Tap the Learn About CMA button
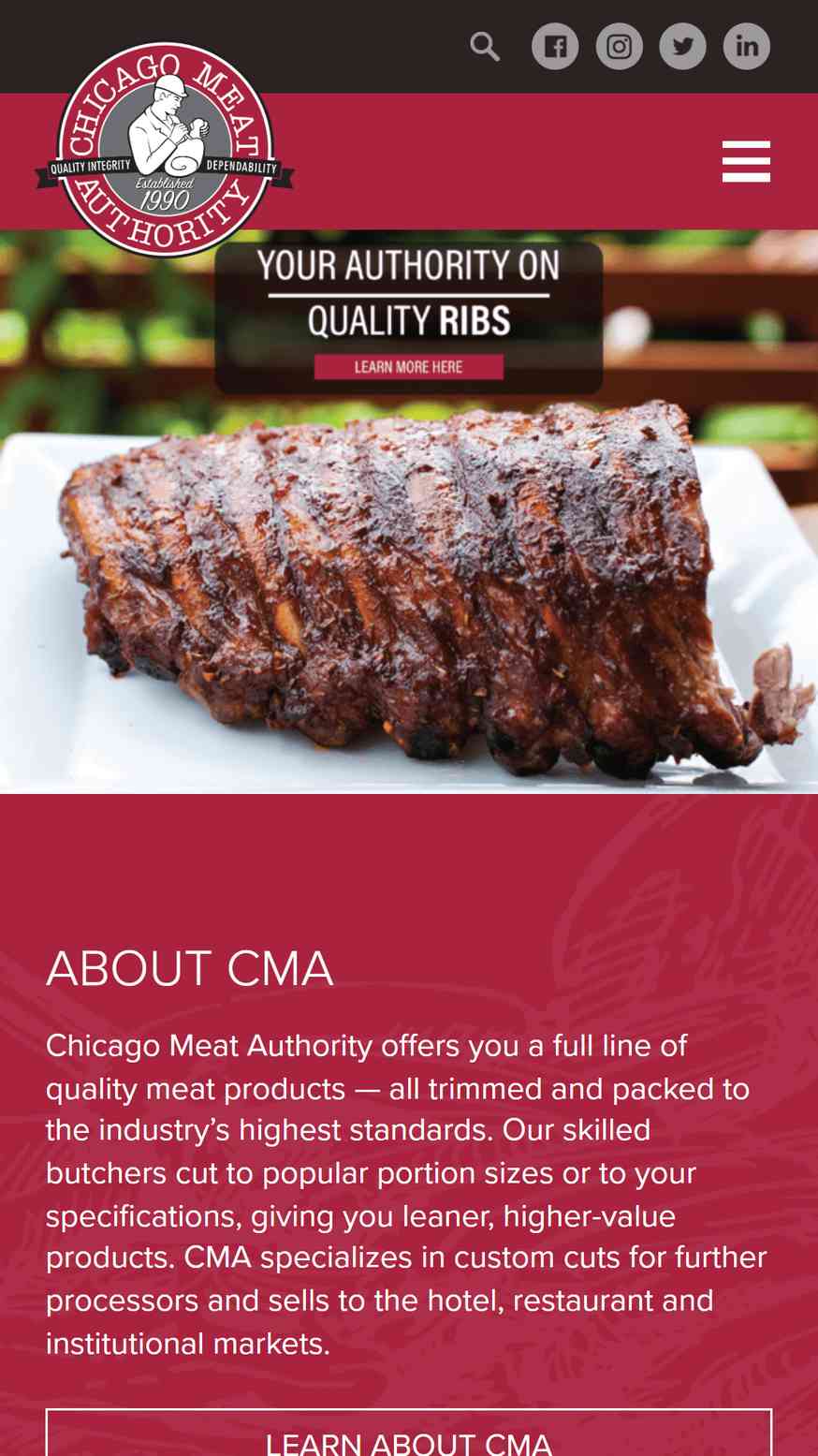The height and width of the screenshot is (1456, 818). tap(409, 1437)
